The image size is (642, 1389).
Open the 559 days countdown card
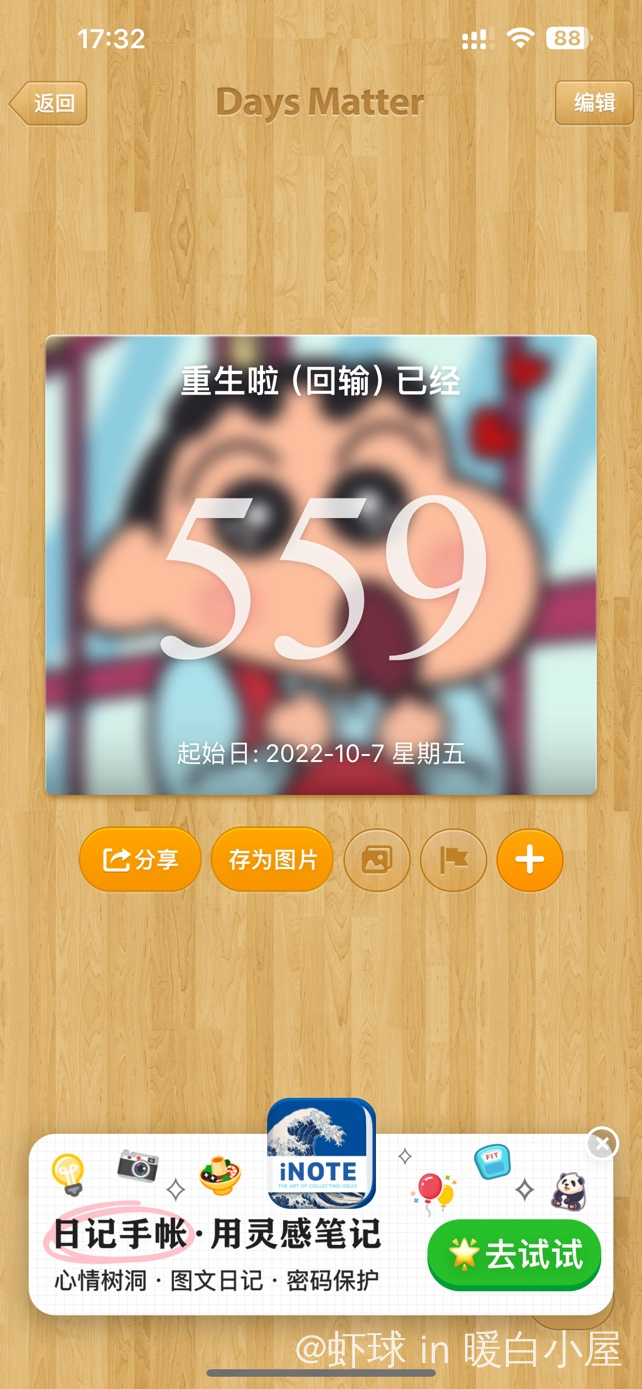[321, 565]
